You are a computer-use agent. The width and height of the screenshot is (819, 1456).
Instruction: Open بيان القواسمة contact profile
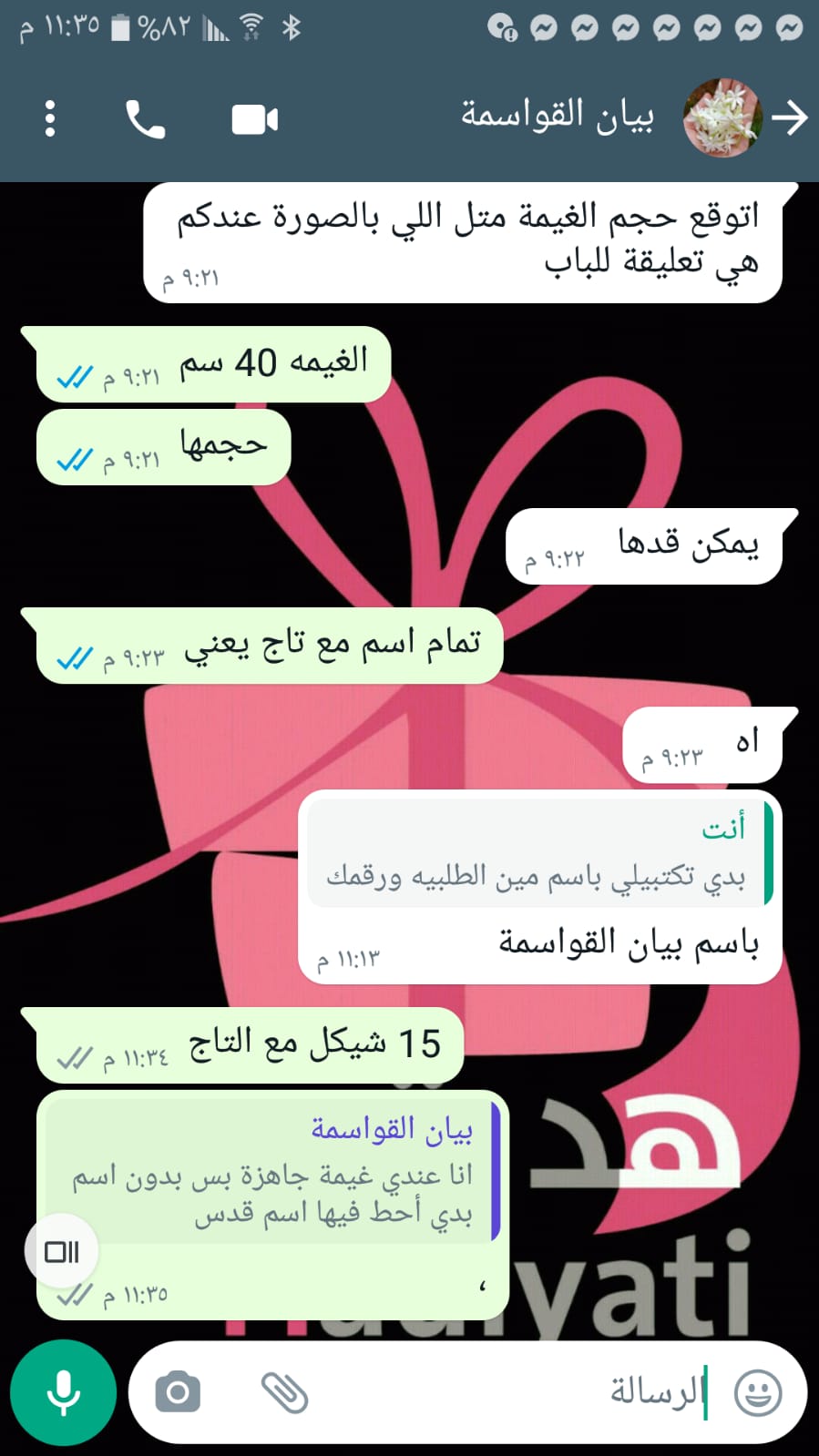click(x=556, y=117)
